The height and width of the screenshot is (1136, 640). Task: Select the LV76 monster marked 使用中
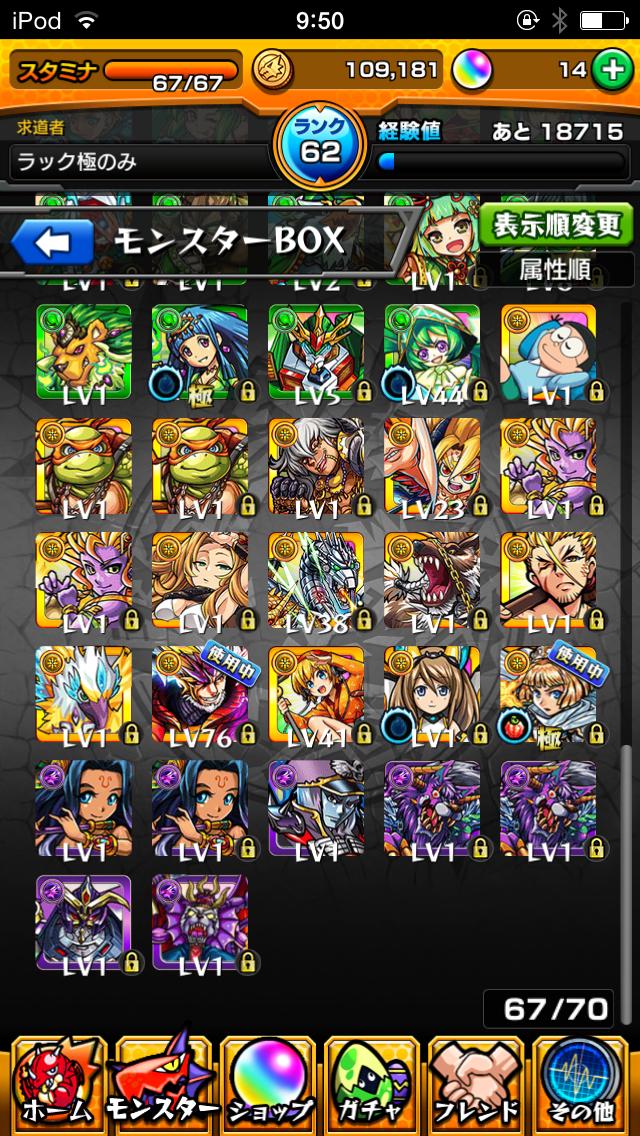click(200, 694)
